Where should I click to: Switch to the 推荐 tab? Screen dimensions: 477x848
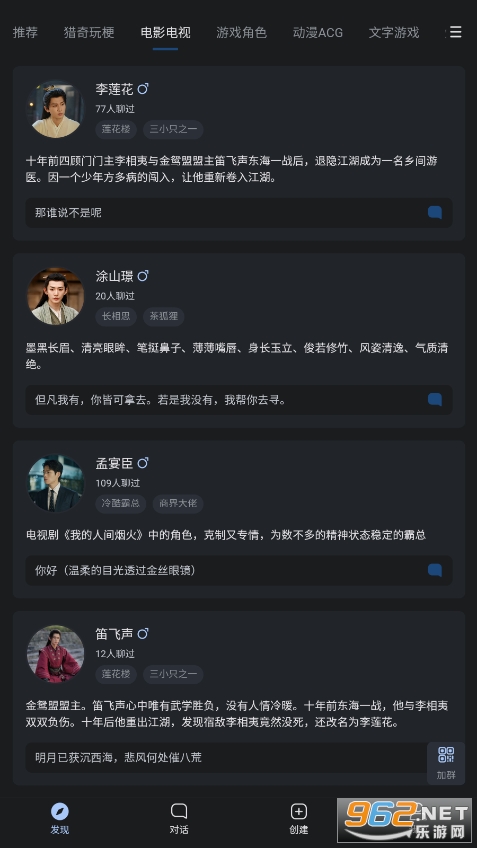click(25, 32)
